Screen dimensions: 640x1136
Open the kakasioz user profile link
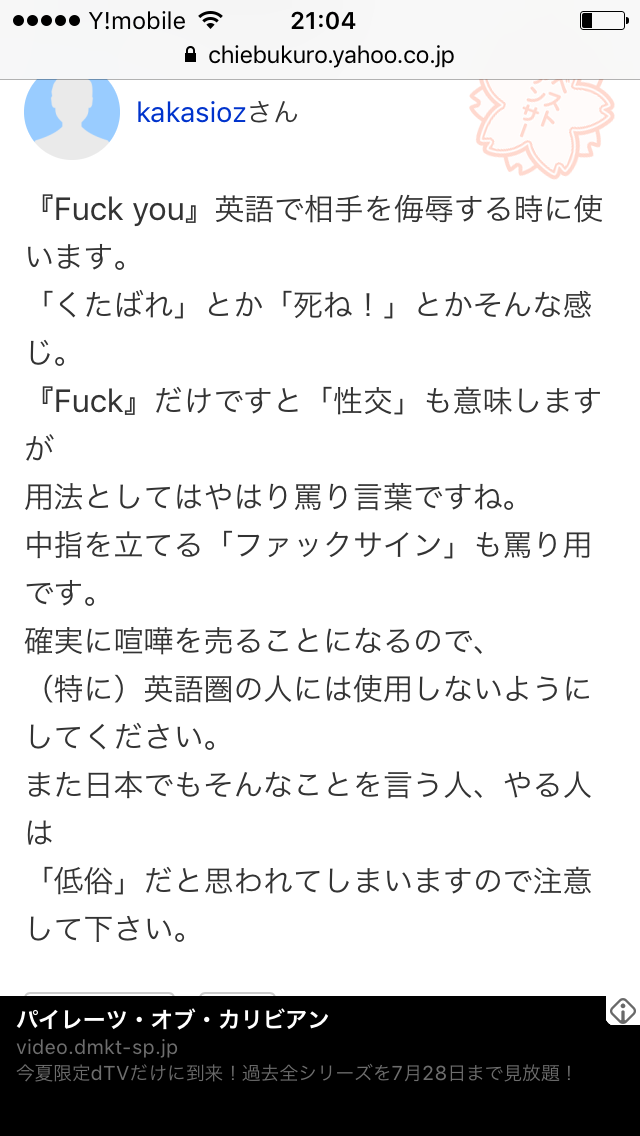pos(191,113)
